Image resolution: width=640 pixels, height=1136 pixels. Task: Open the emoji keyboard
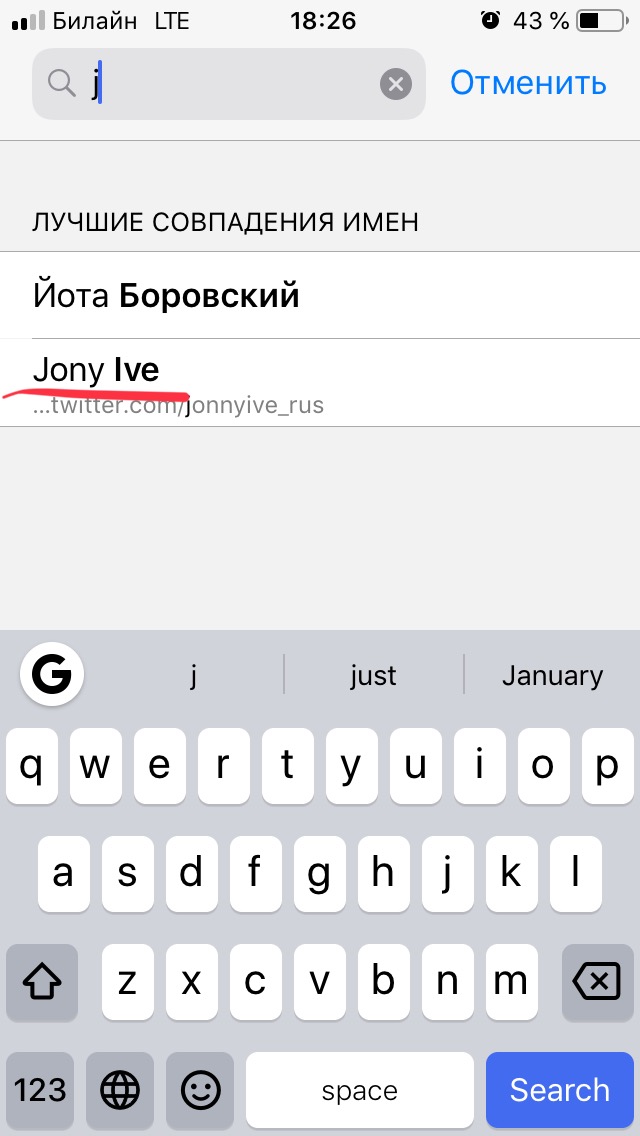(200, 1089)
